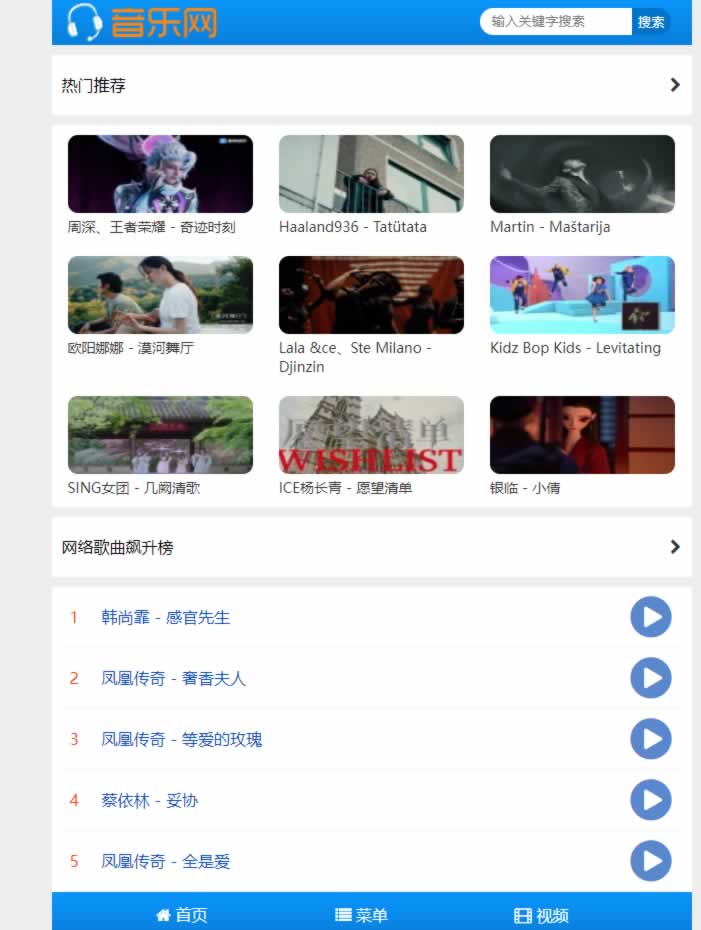The height and width of the screenshot is (930, 701).
Task: Open the SING女团 - 几阙清歌 video
Action: [160, 435]
